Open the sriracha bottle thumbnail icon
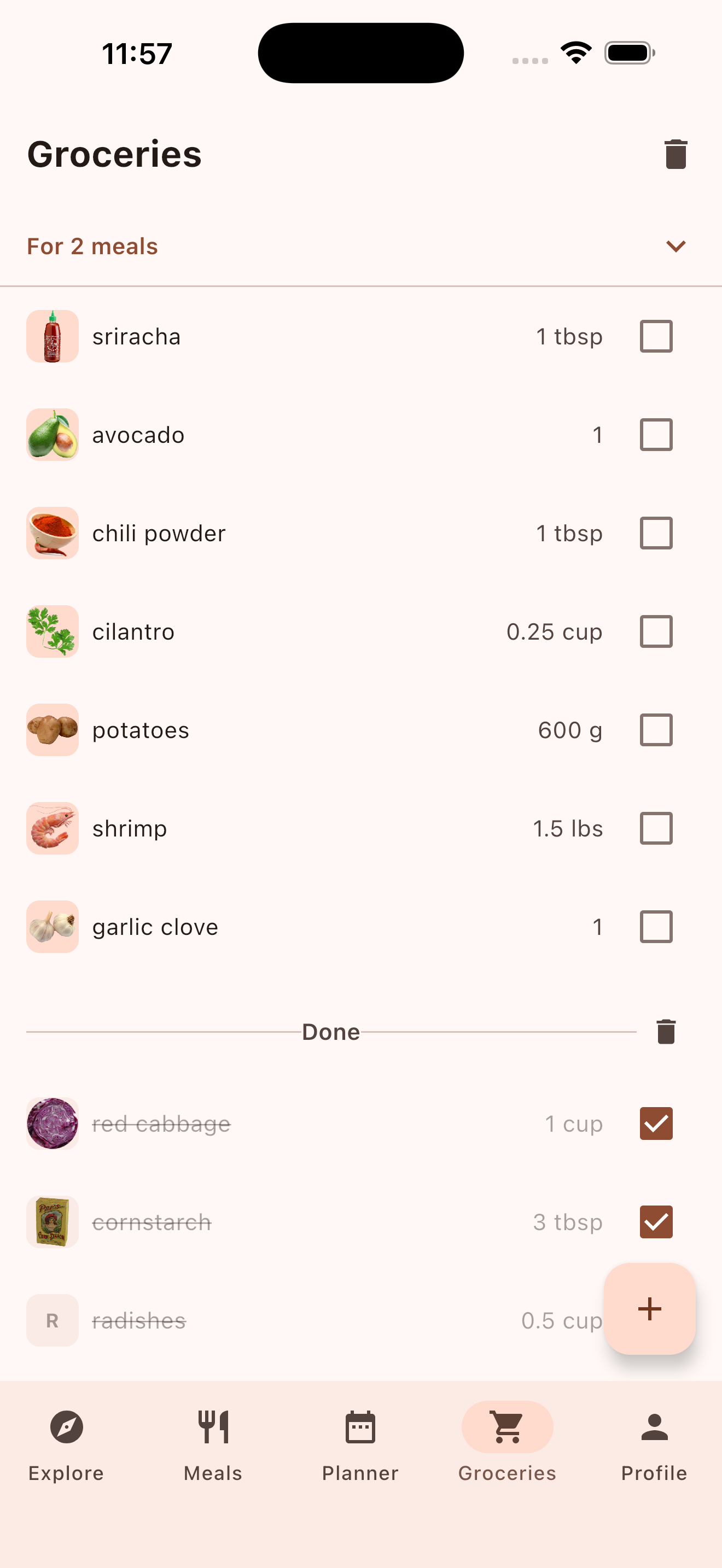This screenshot has height=1568, width=722. coord(53,336)
